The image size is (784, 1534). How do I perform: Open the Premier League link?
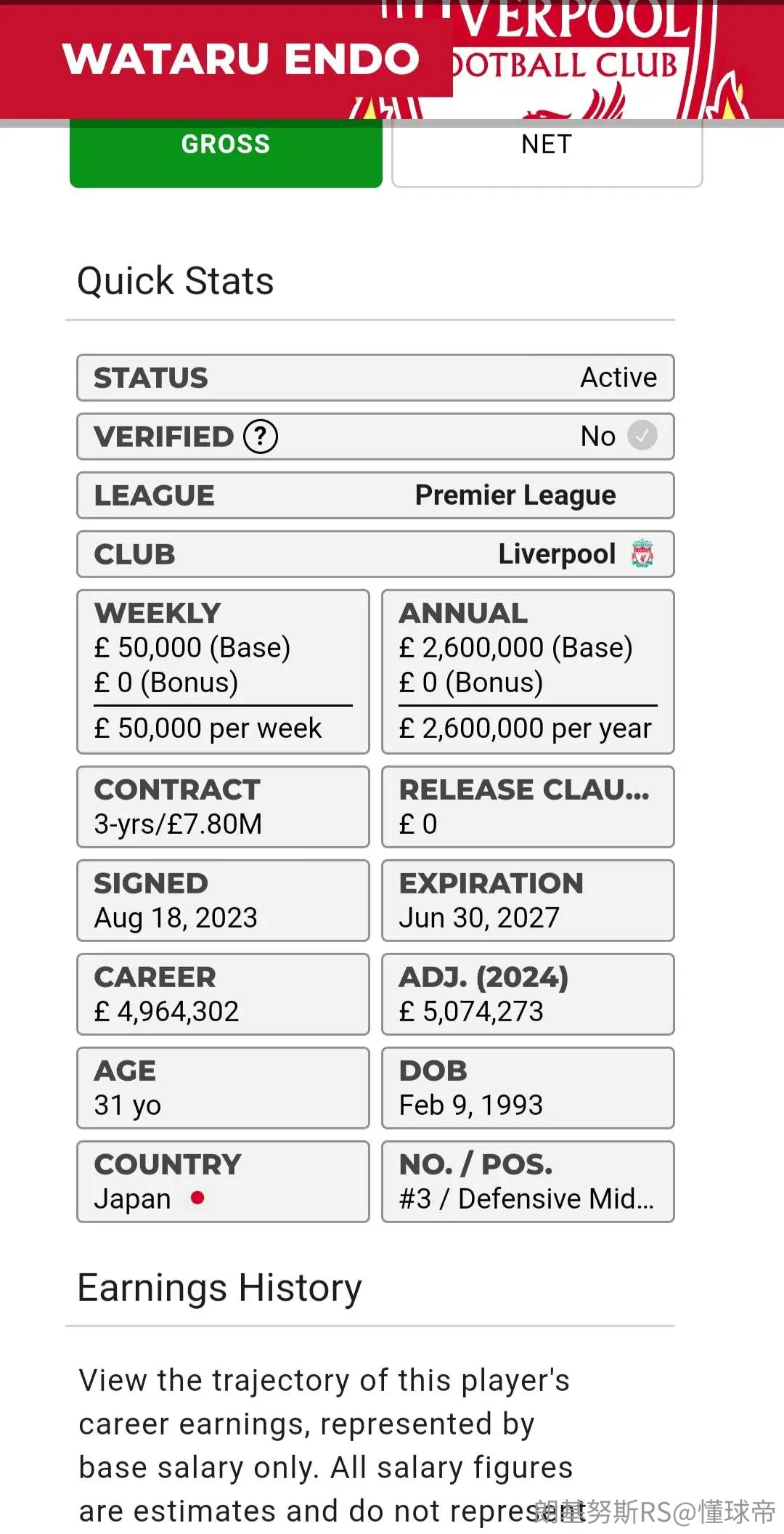(x=515, y=495)
